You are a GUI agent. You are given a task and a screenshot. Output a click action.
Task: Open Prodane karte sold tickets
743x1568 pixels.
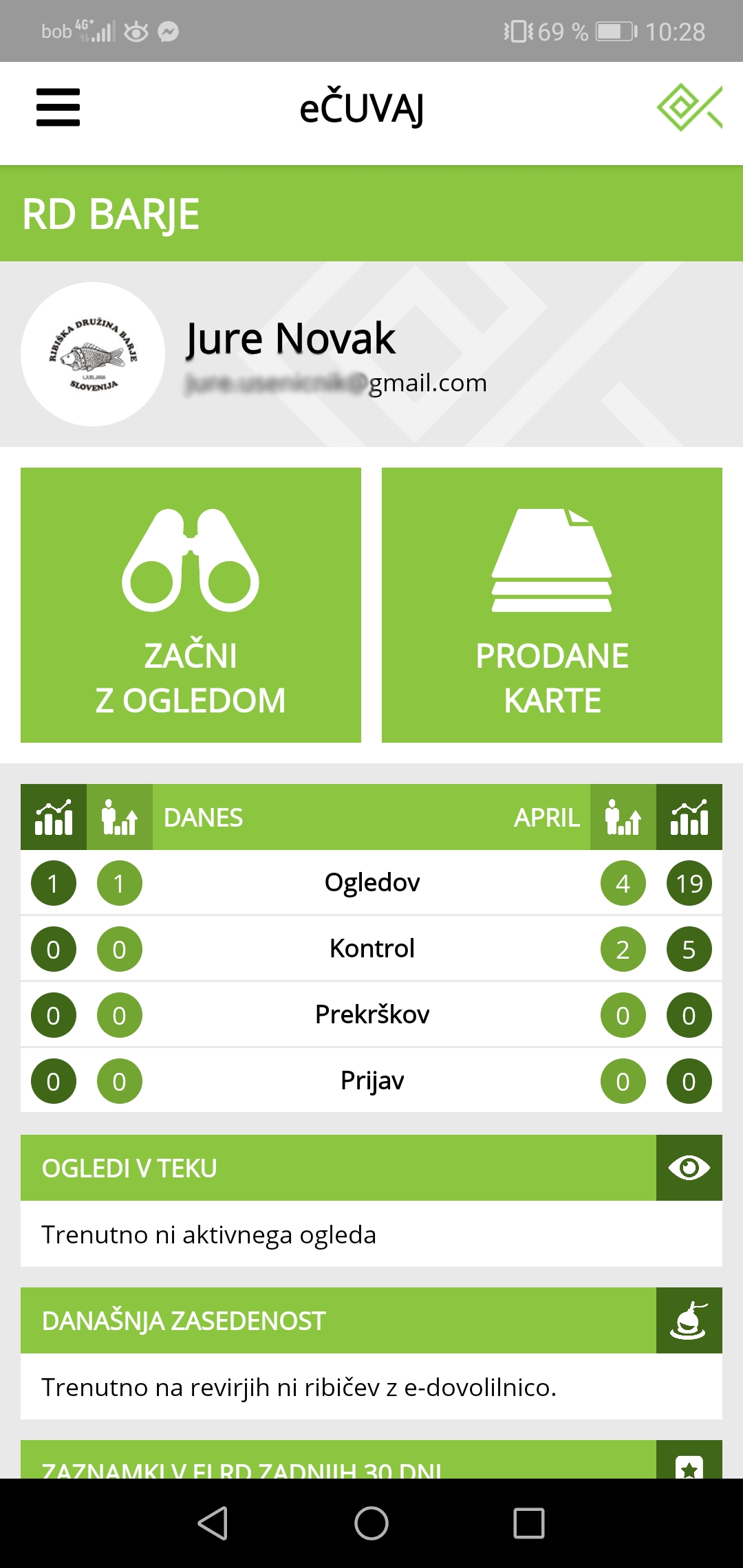(552, 605)
